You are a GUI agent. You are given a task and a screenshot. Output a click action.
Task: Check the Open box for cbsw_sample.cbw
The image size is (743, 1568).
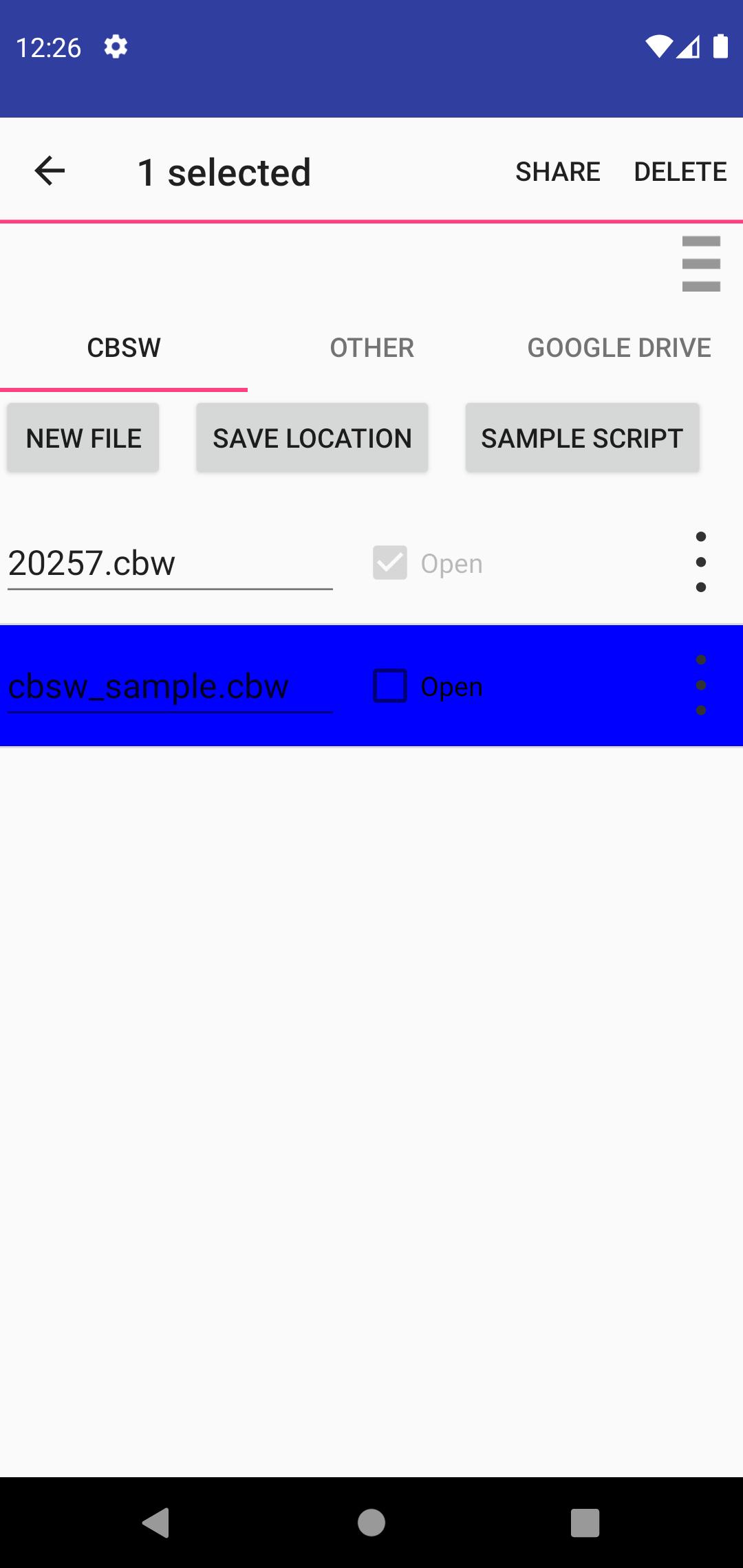[x=390, y=686]
